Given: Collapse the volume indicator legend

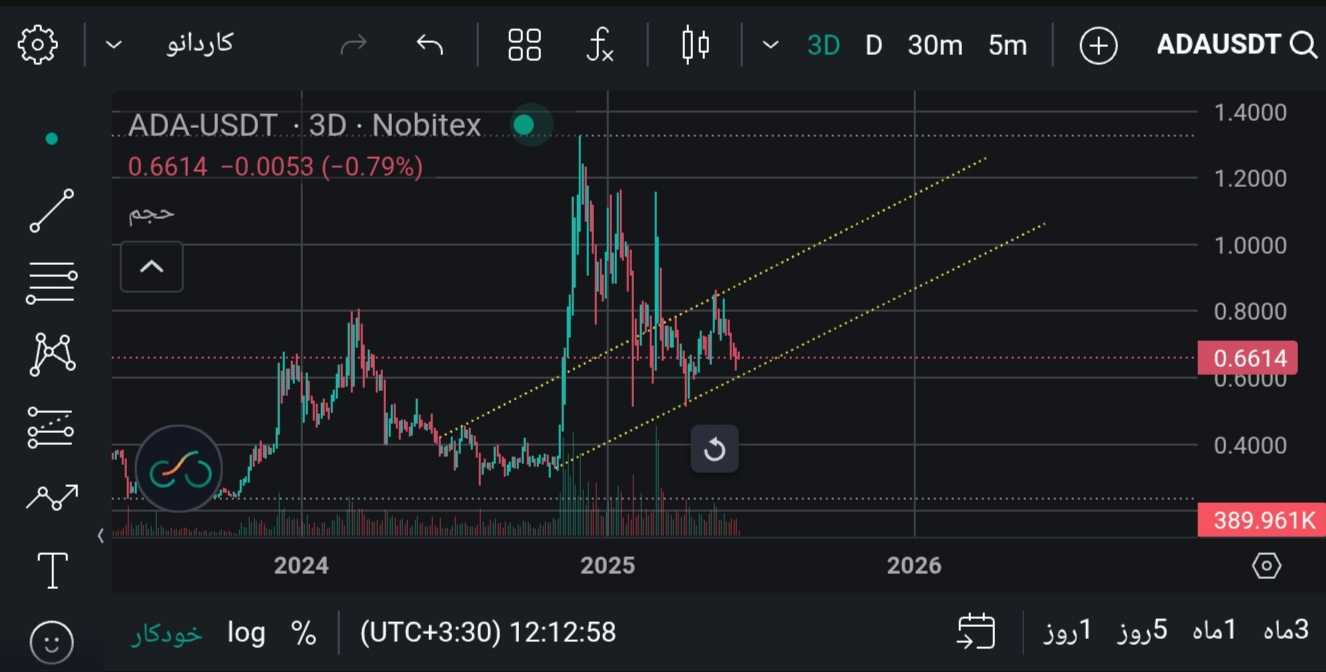Looking at the screenshot, I should [x=151, y=266].
